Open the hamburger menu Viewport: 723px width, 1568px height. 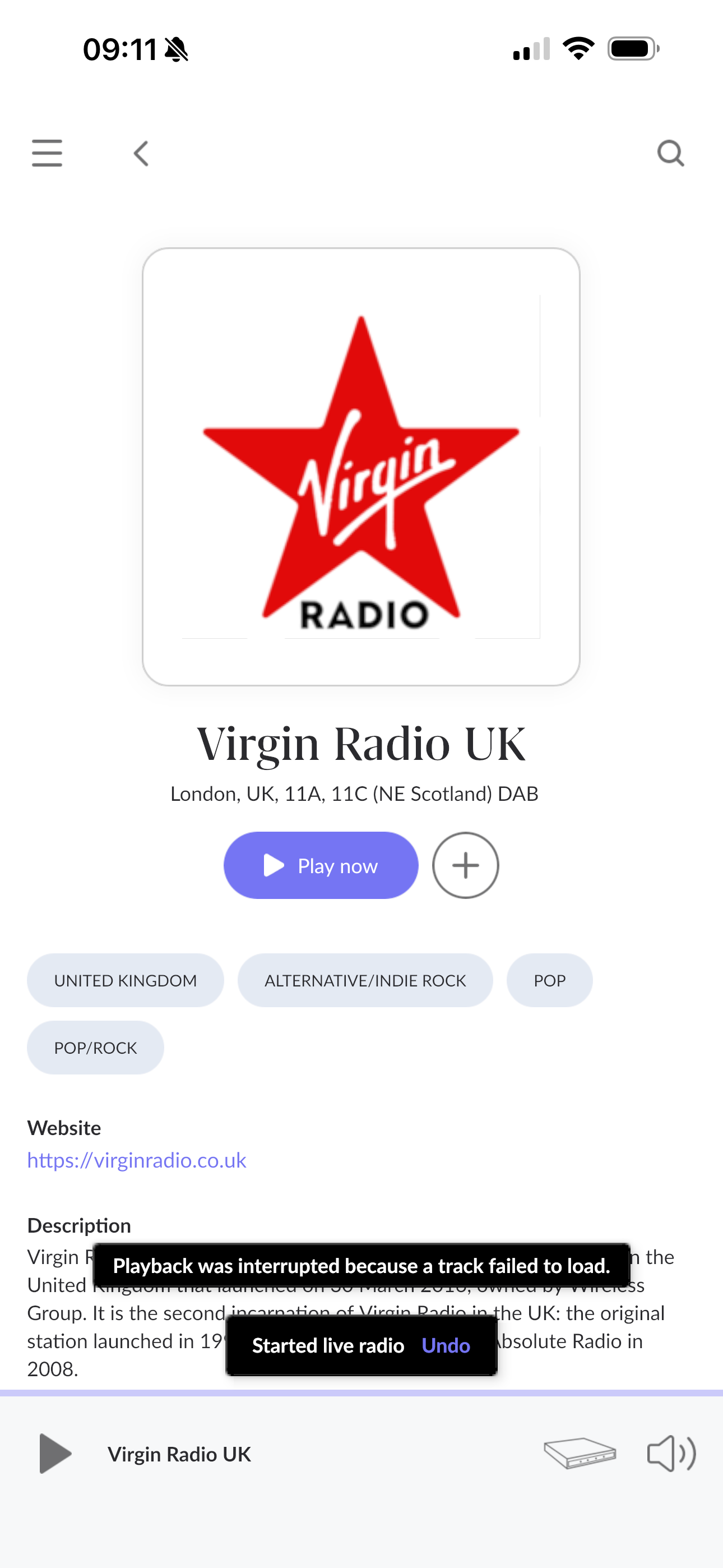[x=47, y=153]
